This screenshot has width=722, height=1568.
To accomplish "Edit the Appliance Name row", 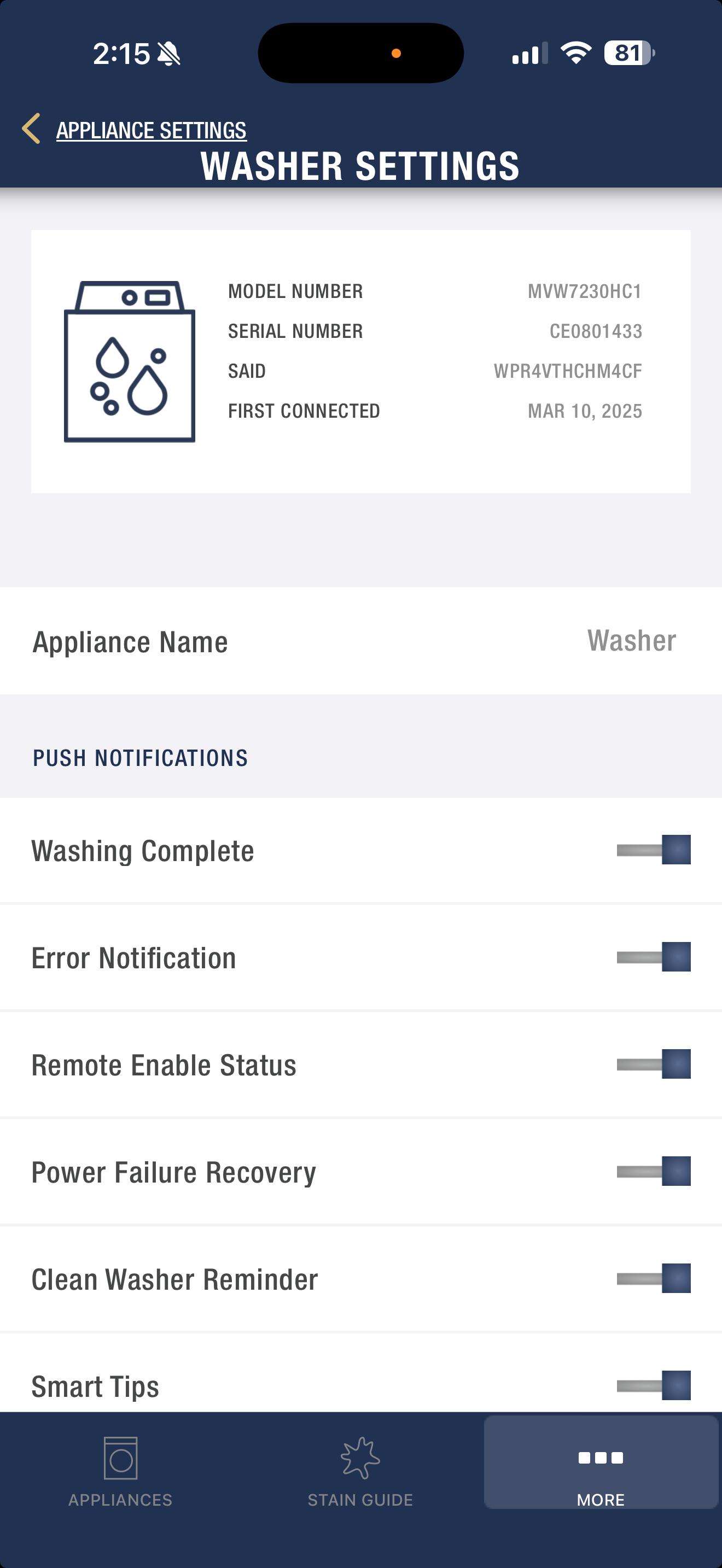I will [361, 641].
